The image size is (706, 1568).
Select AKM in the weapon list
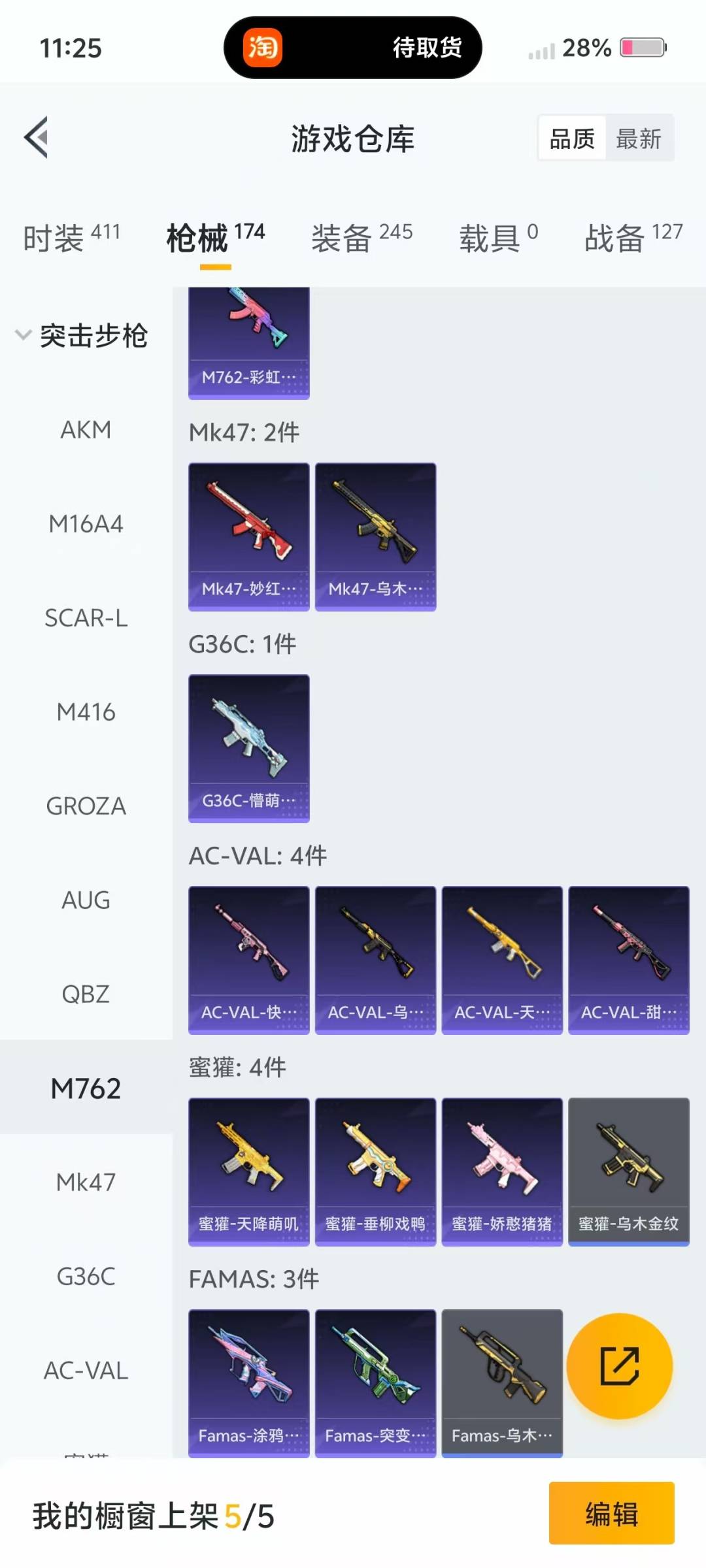86,430
